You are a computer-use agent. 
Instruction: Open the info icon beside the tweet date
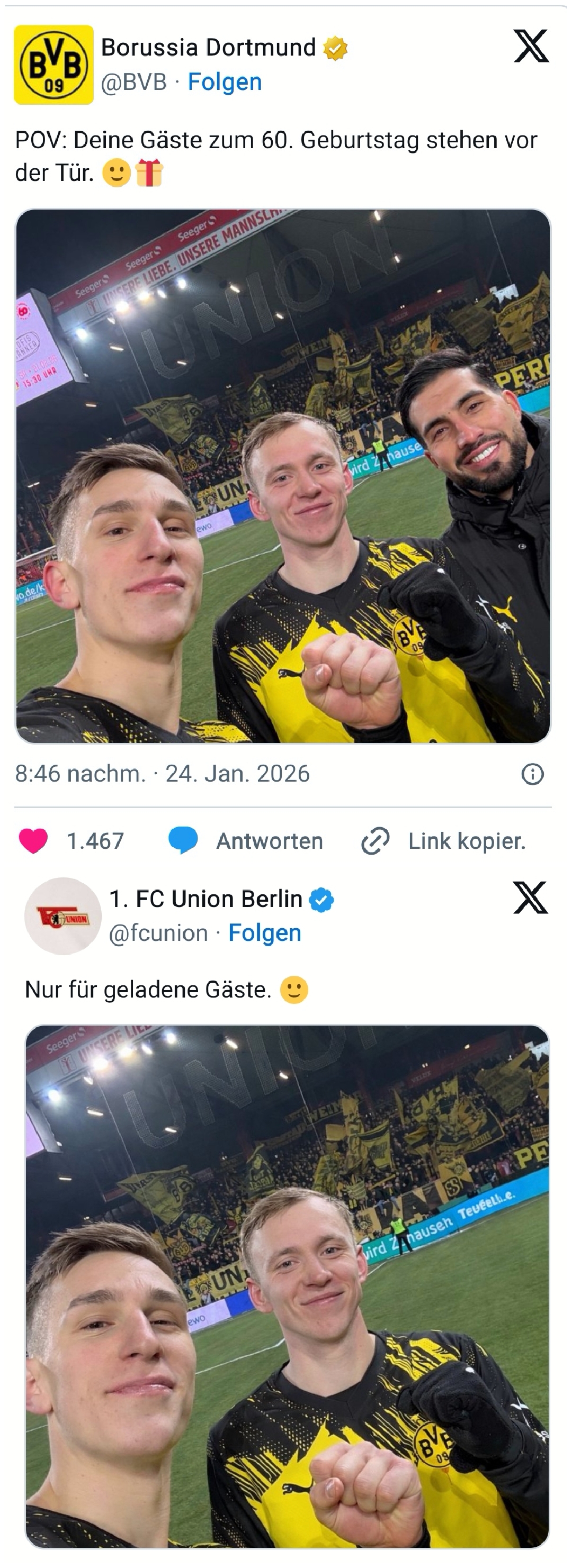coord(532,774)
